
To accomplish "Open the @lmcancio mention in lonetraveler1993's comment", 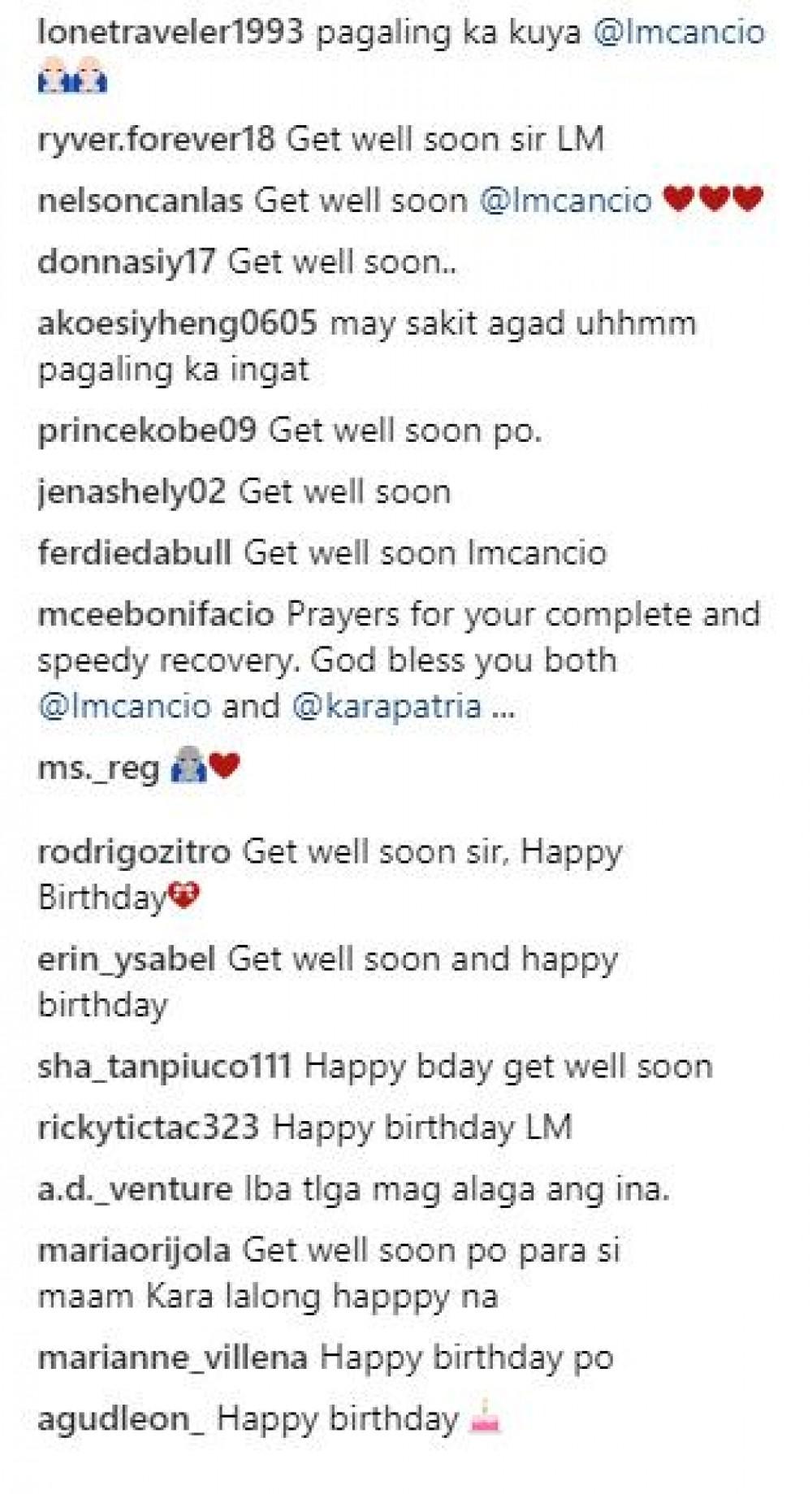I will (x=679, y=33).
